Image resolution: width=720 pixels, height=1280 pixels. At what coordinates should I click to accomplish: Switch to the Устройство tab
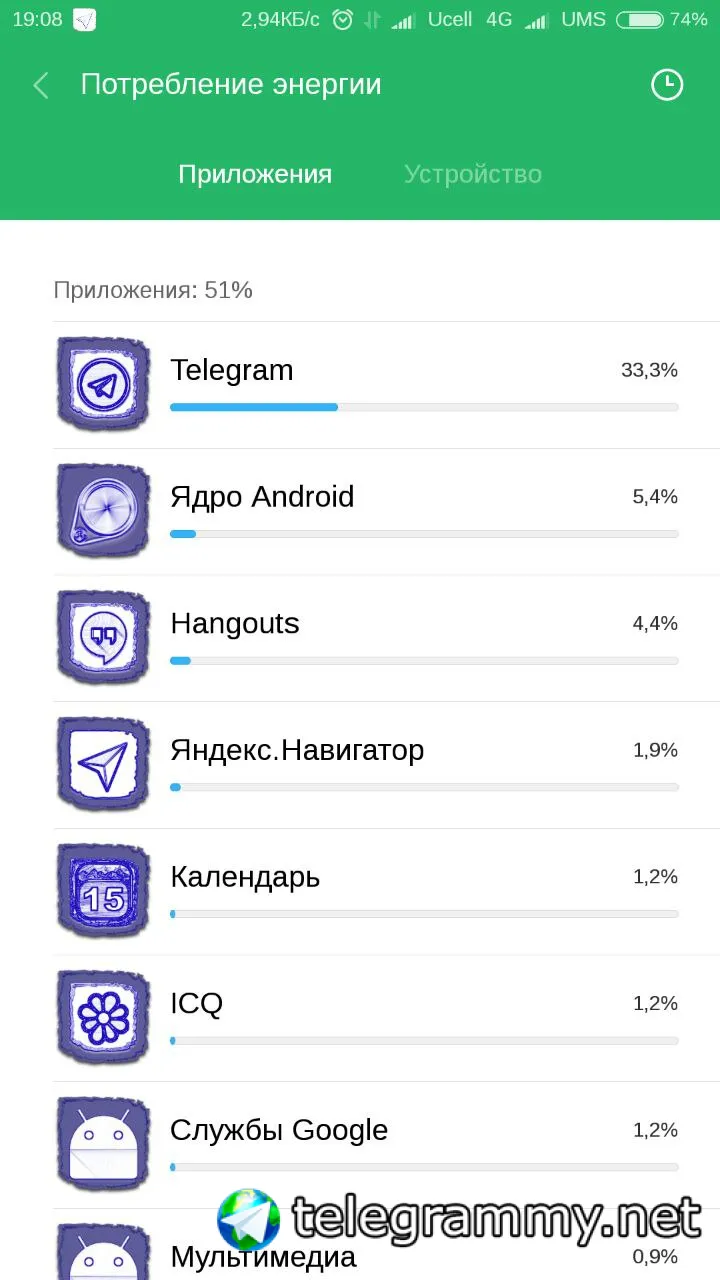tap(472, 174)
